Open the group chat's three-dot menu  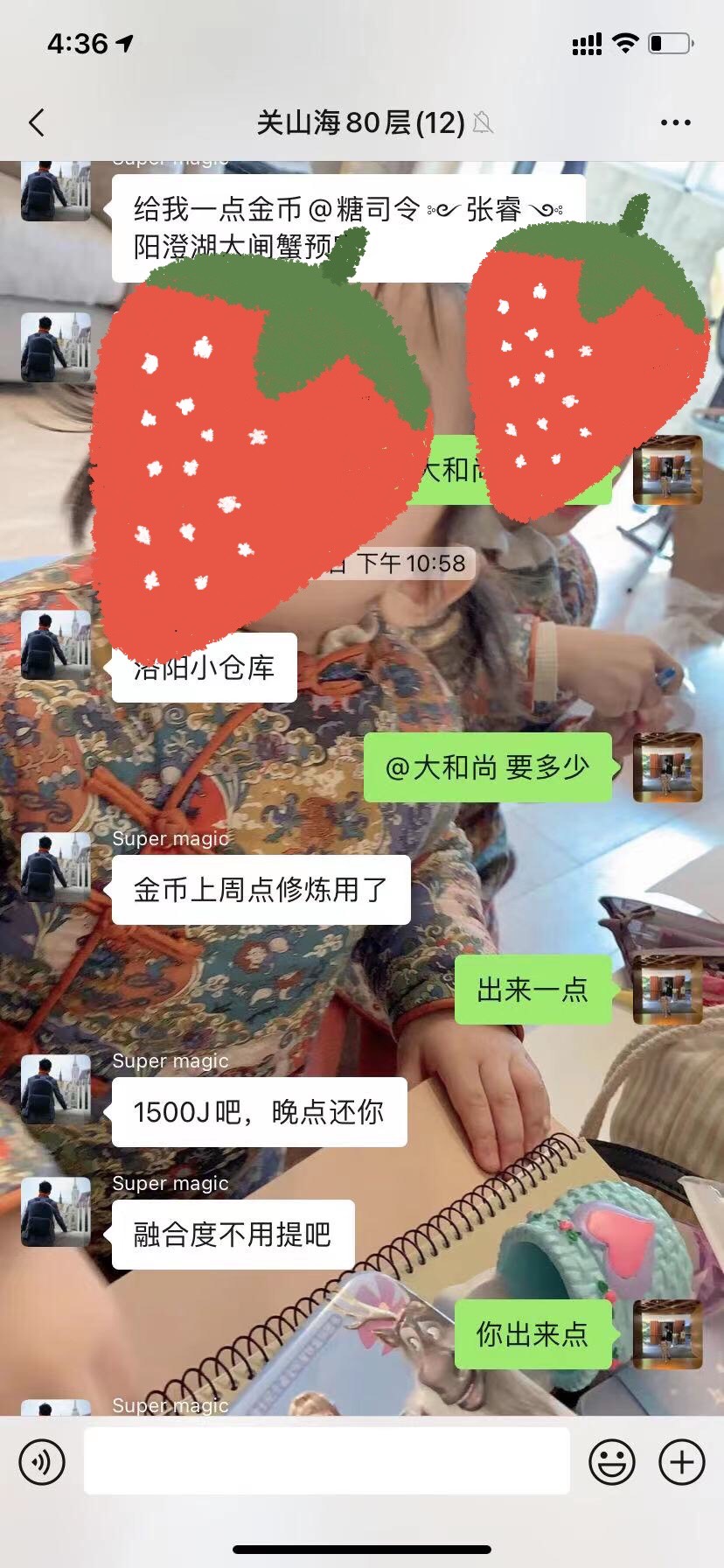675,122
